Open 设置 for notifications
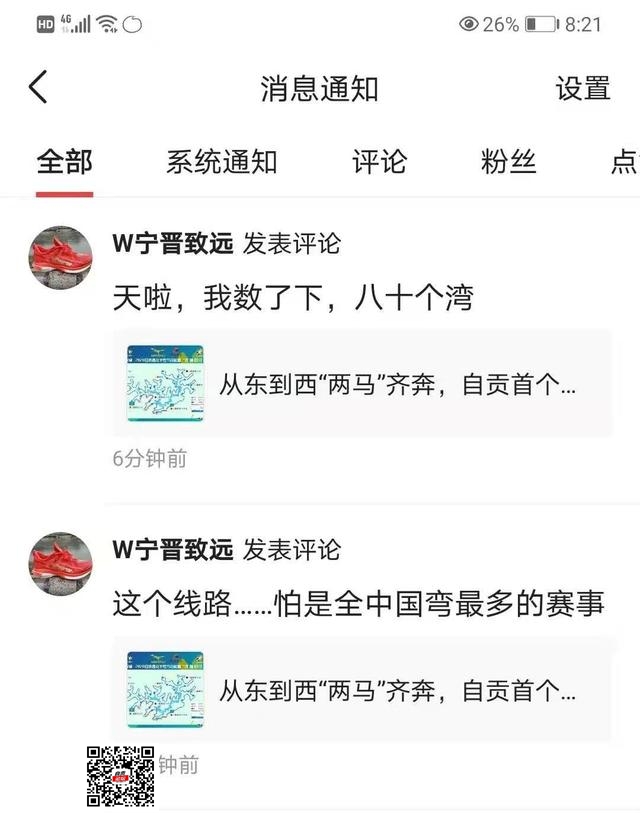 tap(582, 88)
